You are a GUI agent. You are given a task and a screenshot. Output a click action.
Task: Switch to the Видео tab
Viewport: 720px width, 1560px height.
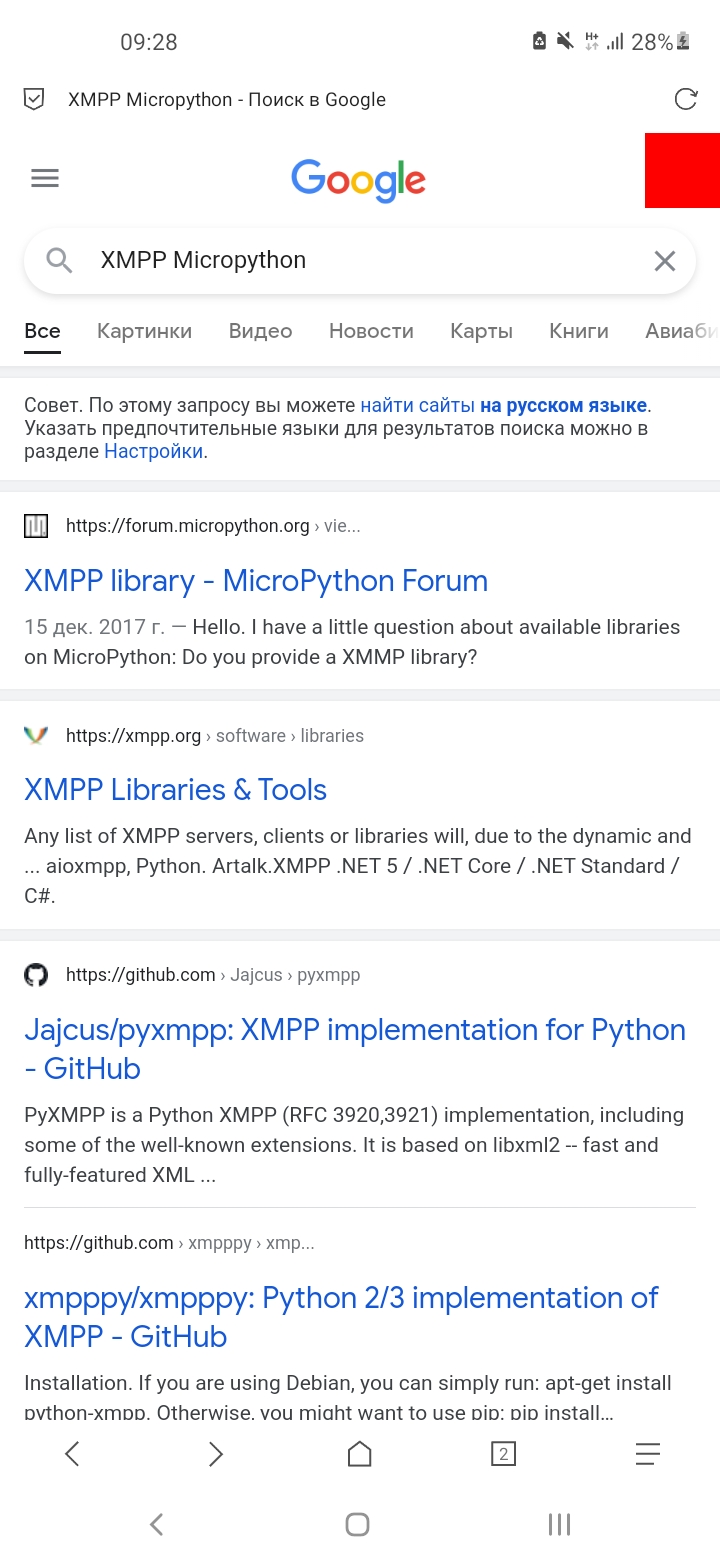point(260,331)
